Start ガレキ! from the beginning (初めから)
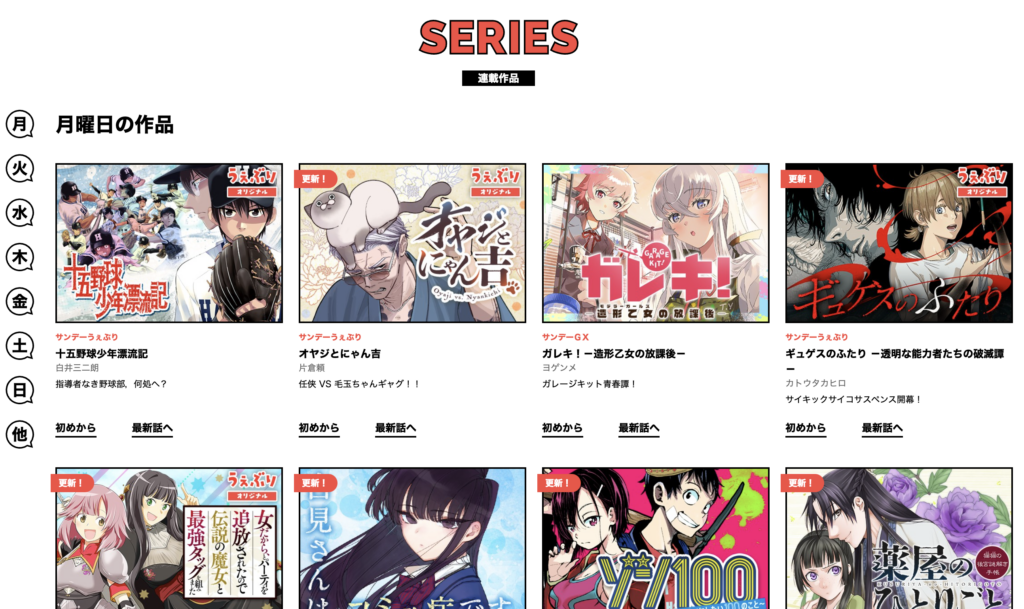This screenshot has height=609, width=1024. point(562,428)
